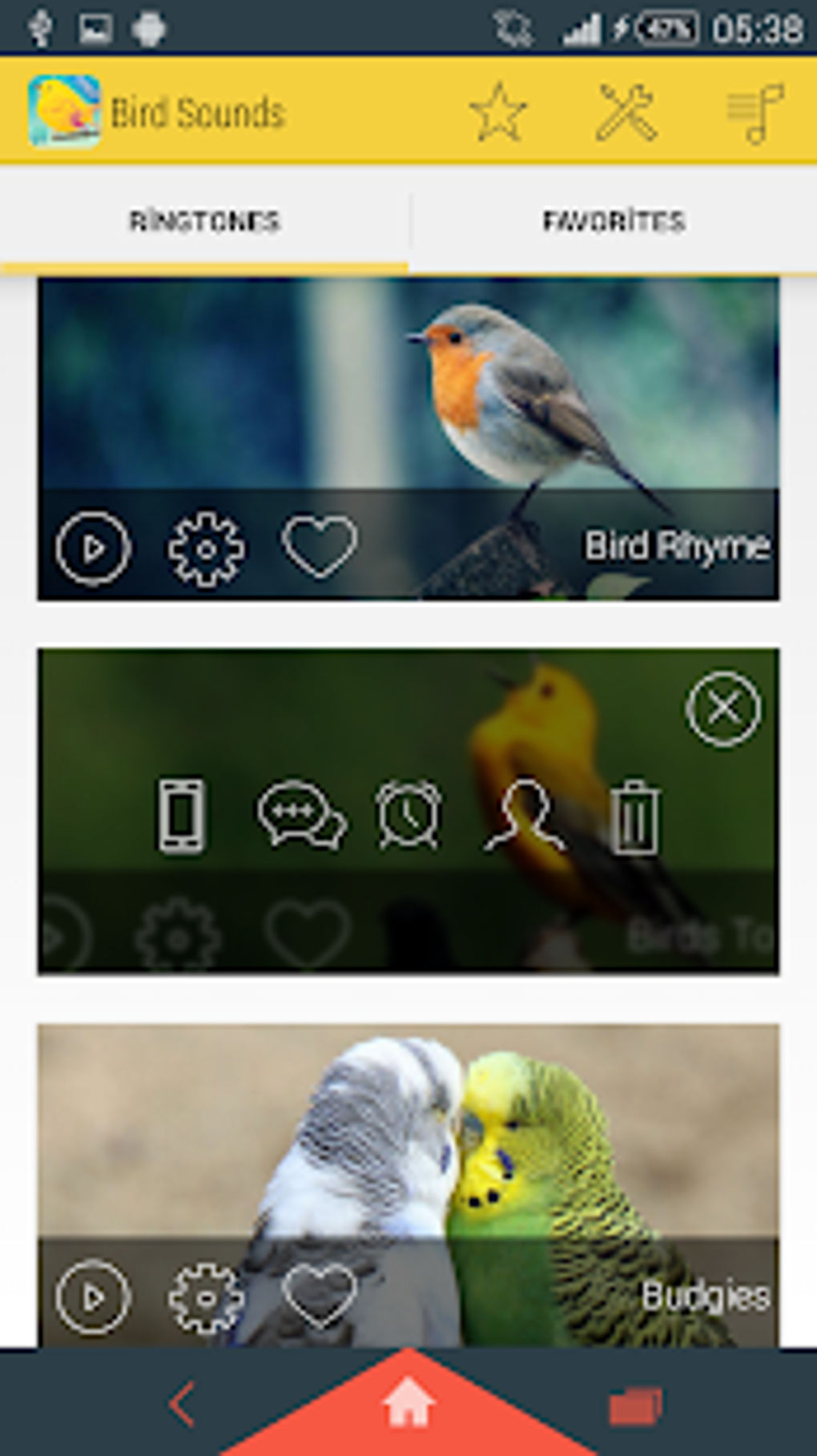Add Bird Rhyme to favorites with heart
The width and height of the screenshot is (817, 1456).
(320, 547)
